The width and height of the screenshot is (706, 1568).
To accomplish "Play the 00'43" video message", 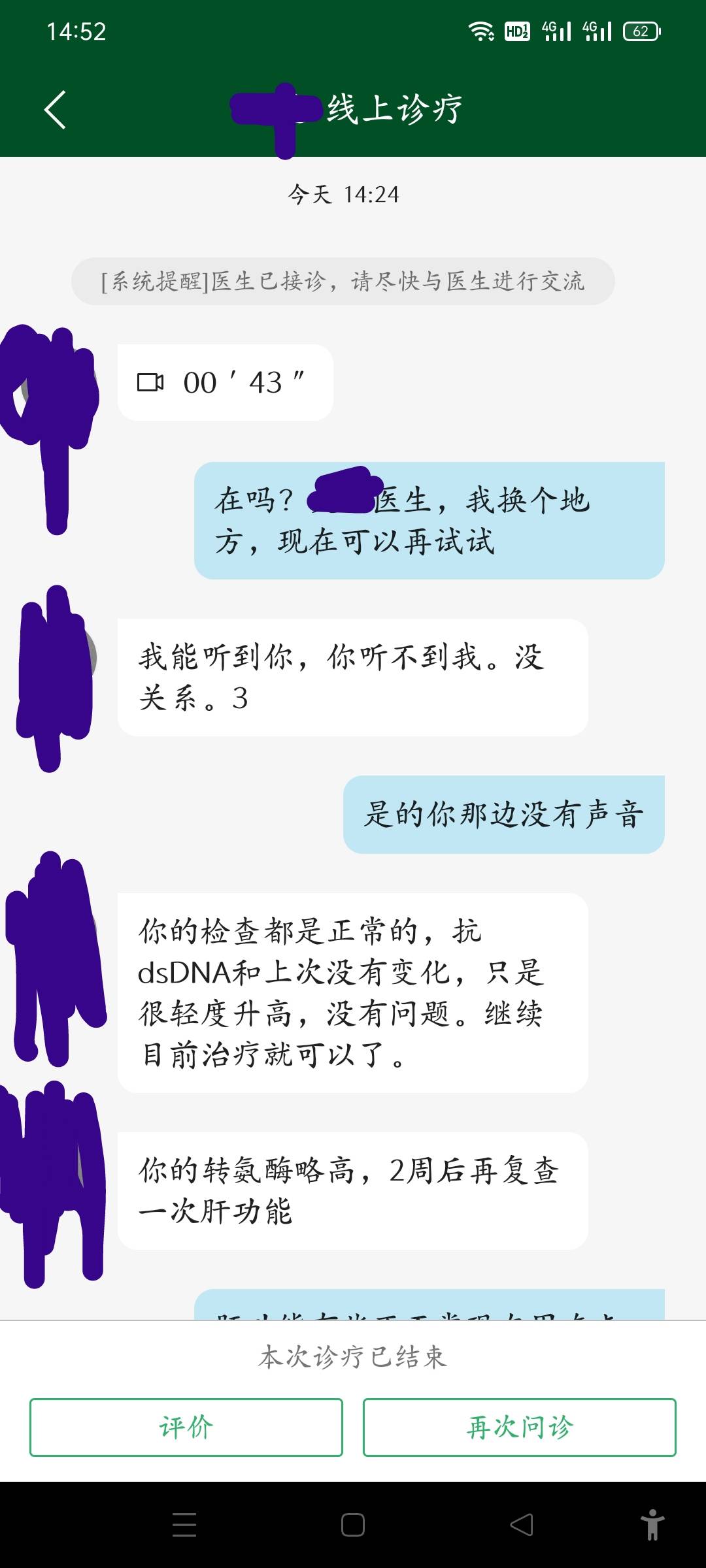I will coord(224,381).
